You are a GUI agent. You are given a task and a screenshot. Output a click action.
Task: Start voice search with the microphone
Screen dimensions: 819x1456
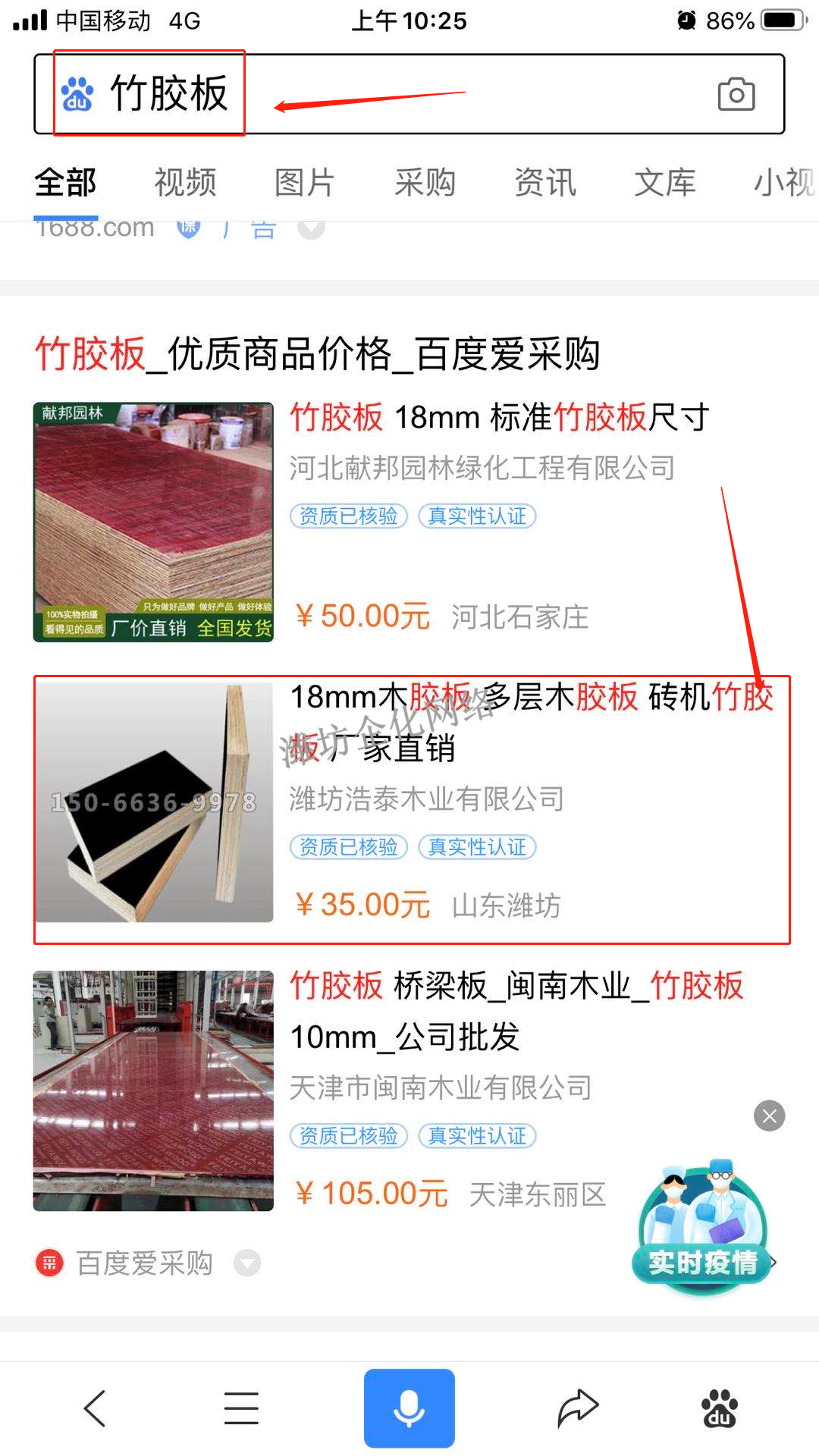(x=409, y=1408)
